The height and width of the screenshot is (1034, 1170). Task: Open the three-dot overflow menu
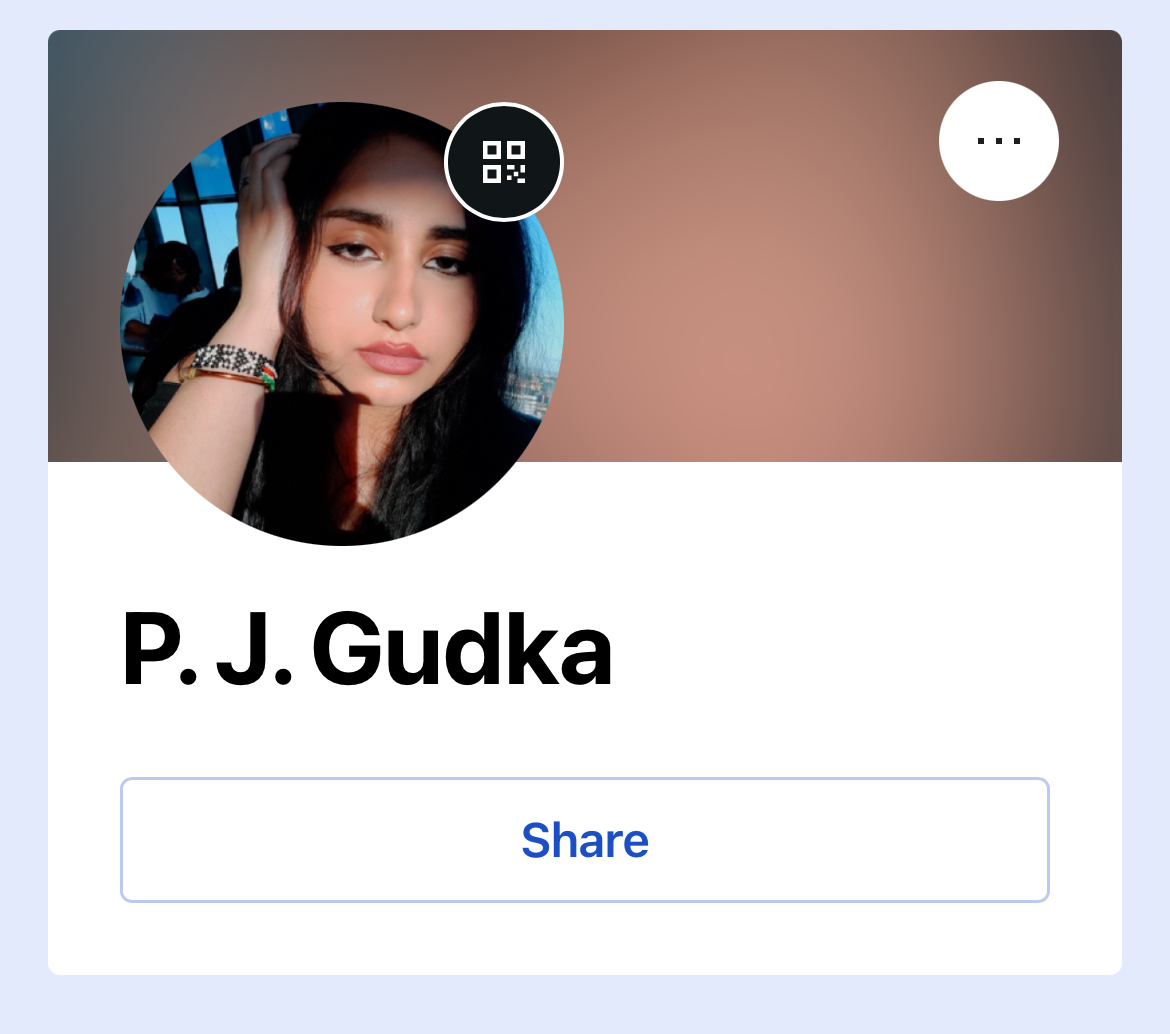point(998,141)
